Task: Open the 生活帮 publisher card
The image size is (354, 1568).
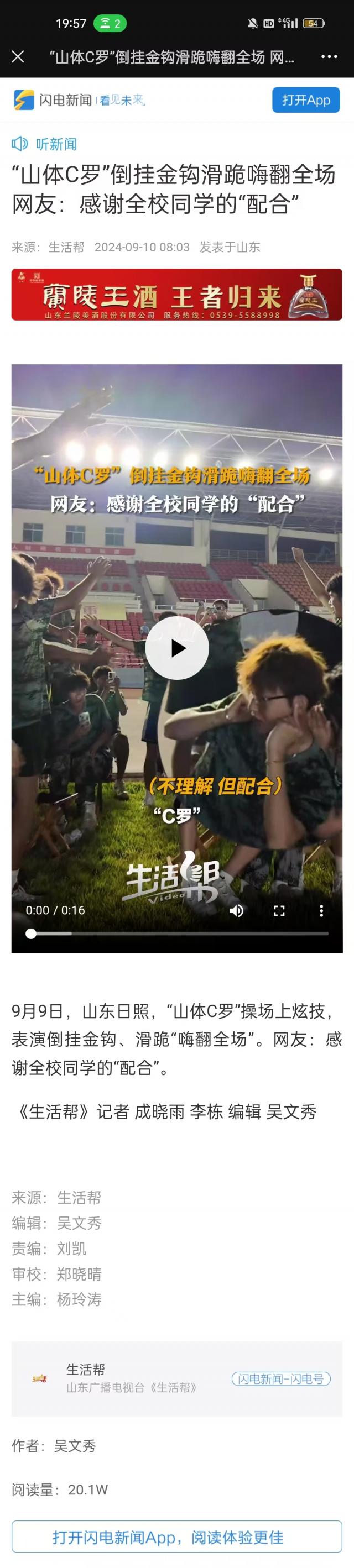Action: (122, 1378)
